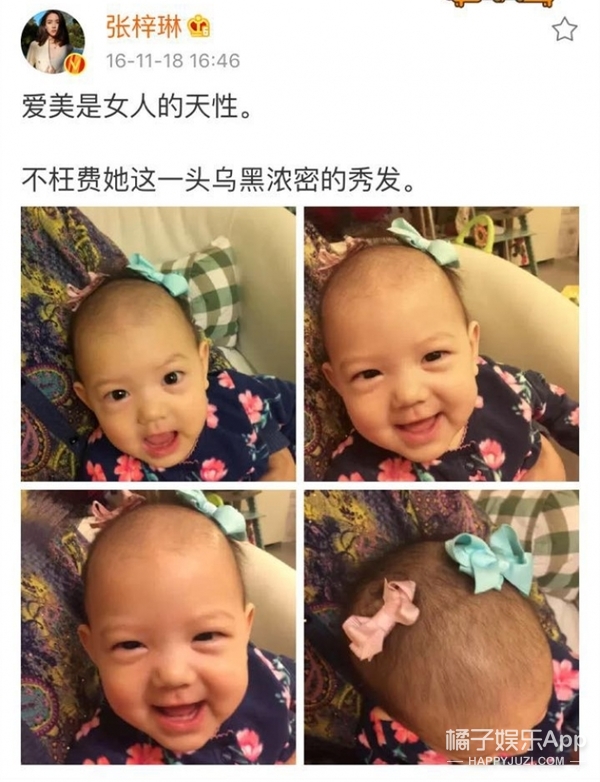Open 张梓琳's profile avatar

(53, 42)
